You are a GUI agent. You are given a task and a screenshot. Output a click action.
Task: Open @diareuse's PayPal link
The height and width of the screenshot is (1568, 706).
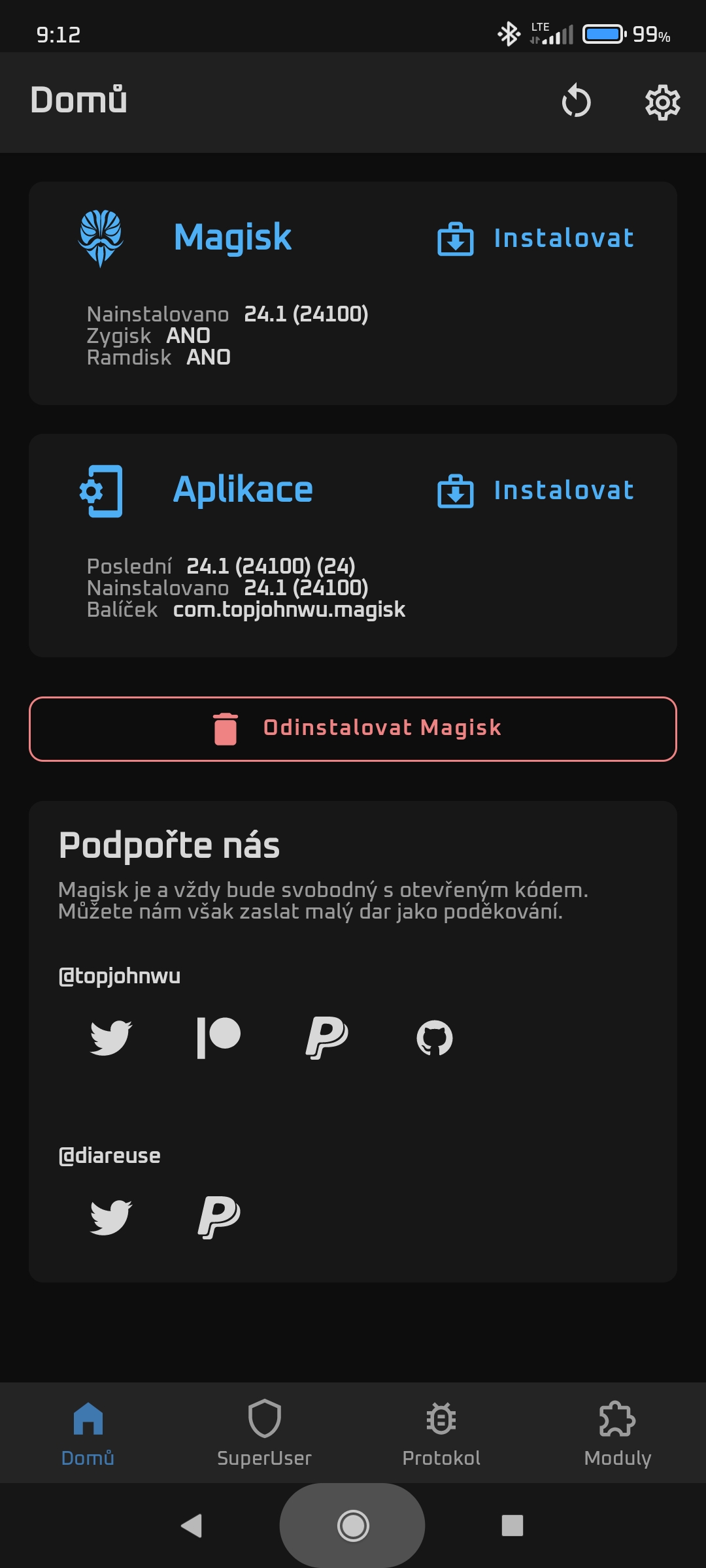(x=219, y=1217)
